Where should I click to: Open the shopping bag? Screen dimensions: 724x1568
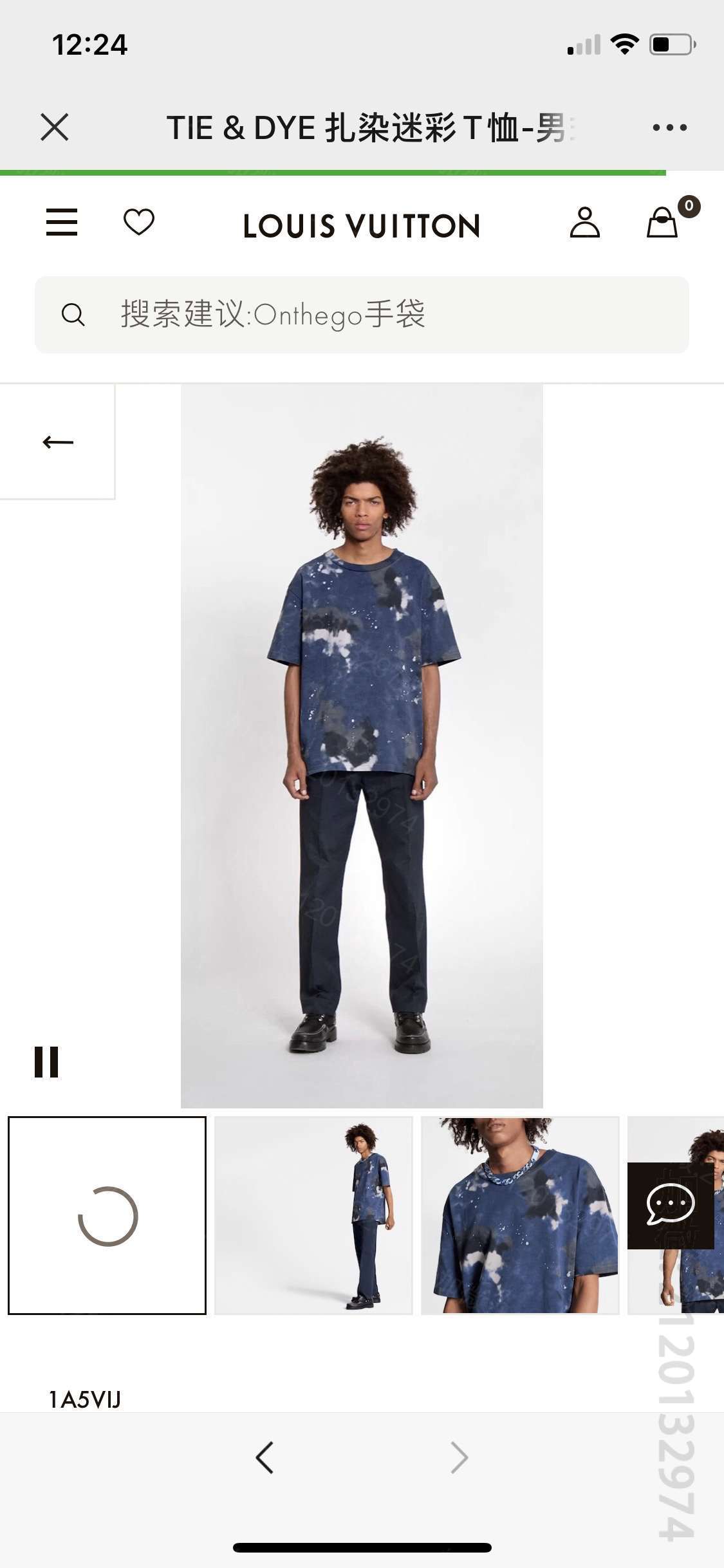point(663,223)
